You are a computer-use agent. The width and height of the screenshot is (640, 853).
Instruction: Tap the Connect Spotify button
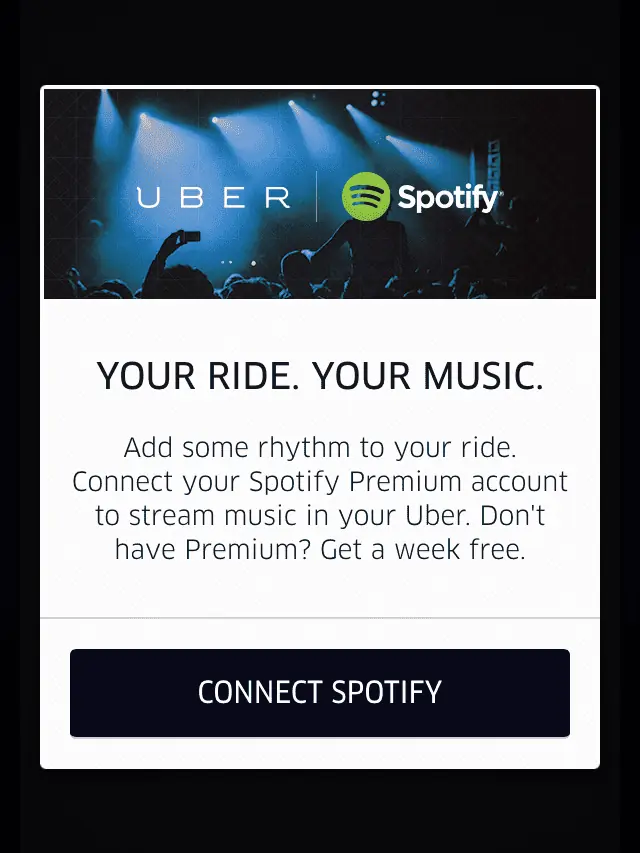click(320, 692)
